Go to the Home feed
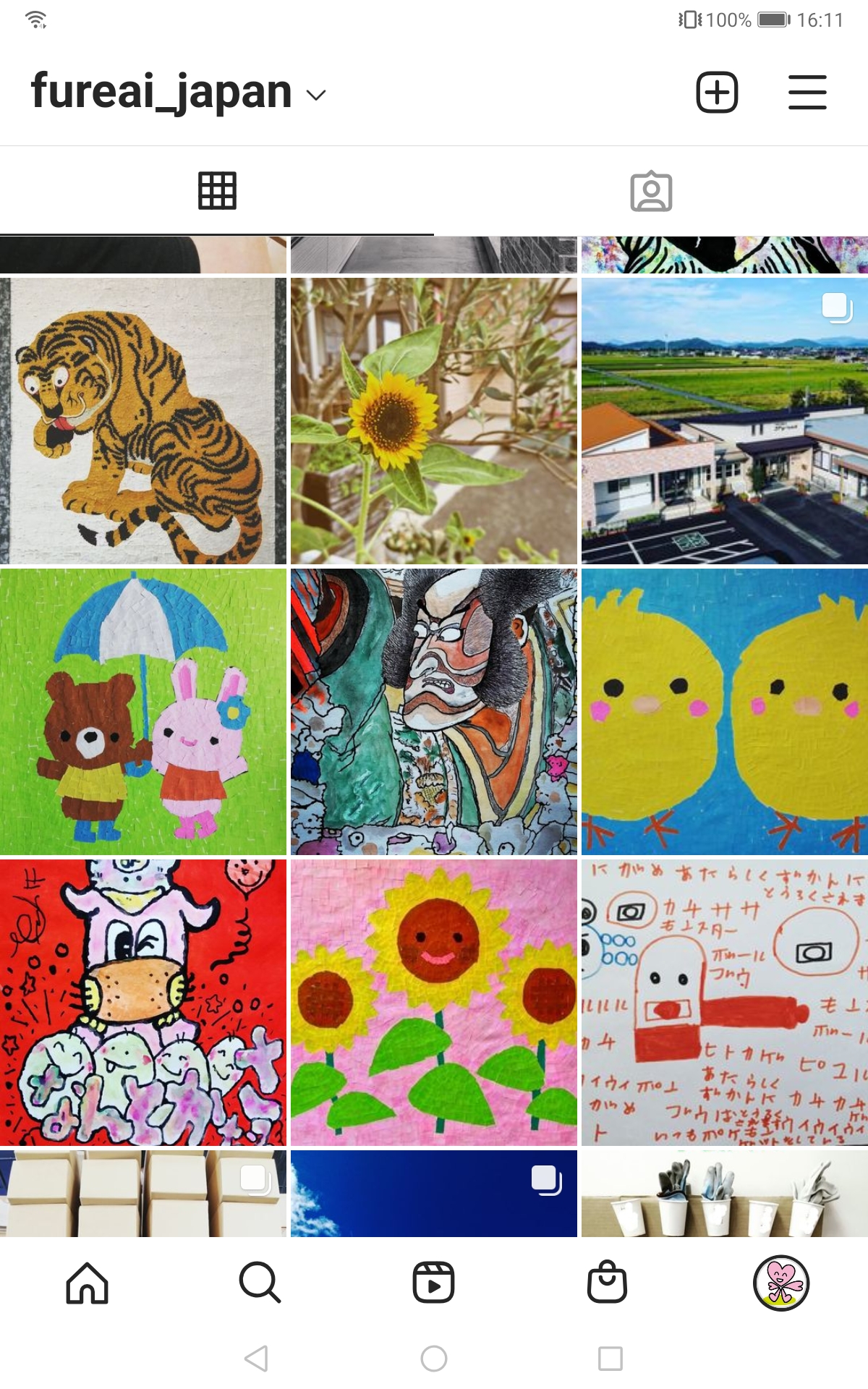This screenshot has width=868, height=1389. 87,1283
